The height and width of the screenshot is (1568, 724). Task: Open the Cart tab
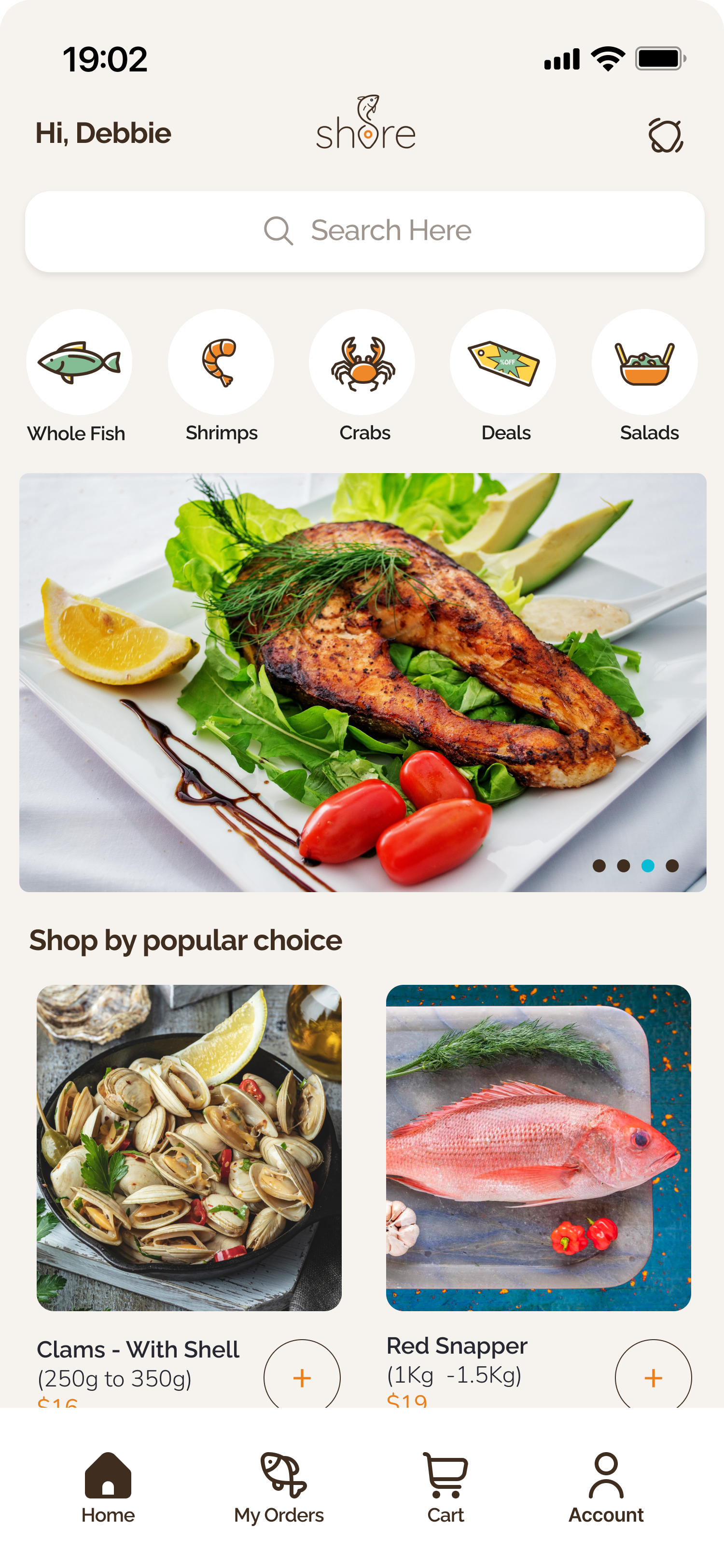[446, 1487]
